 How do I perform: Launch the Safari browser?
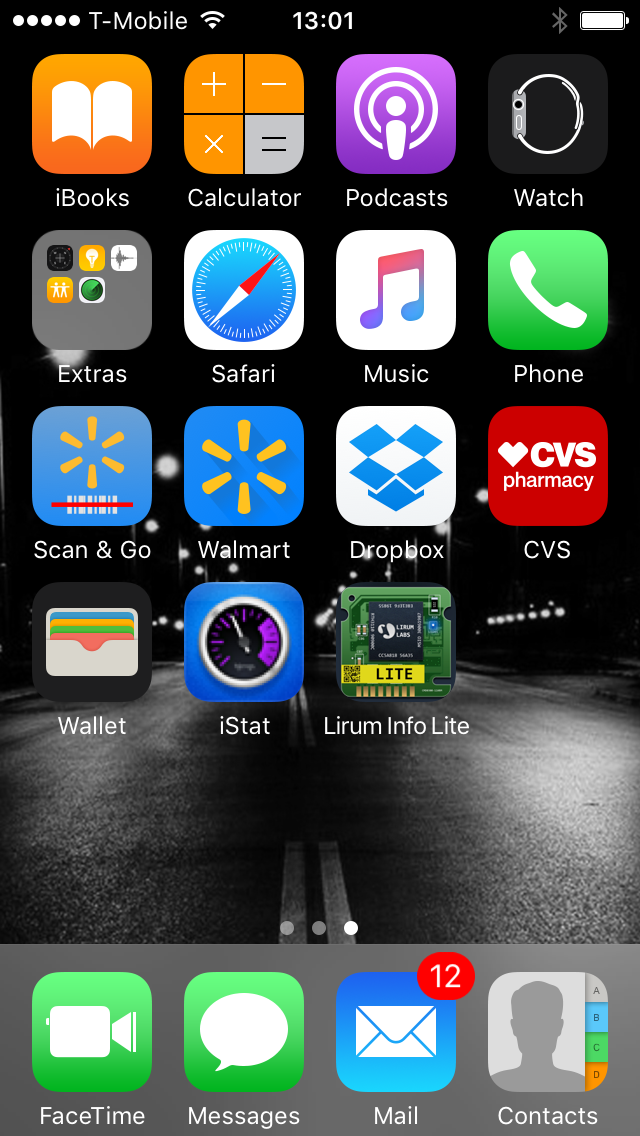(x=244, y=290)
